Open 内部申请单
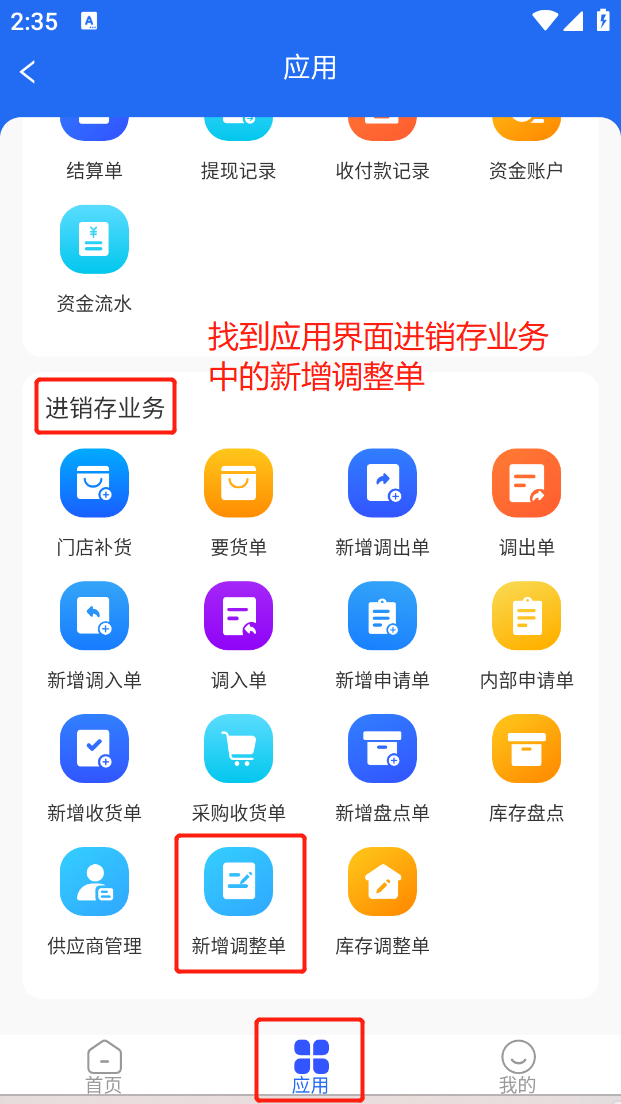The width and height of the screenshot is (621, 1104). pyautogui.click(x=526, y=616)
